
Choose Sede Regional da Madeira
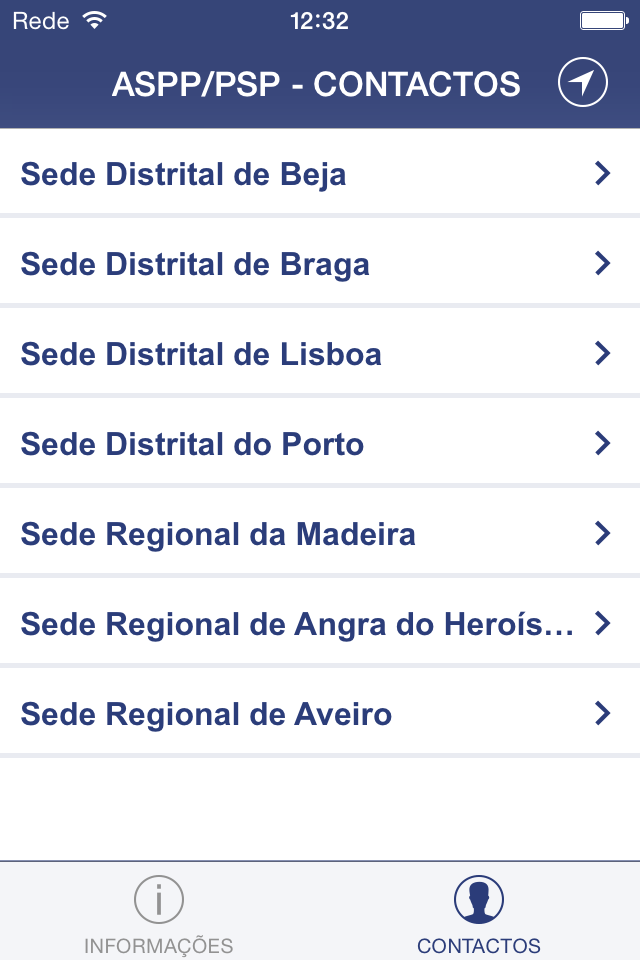click(x=320, y=534)
